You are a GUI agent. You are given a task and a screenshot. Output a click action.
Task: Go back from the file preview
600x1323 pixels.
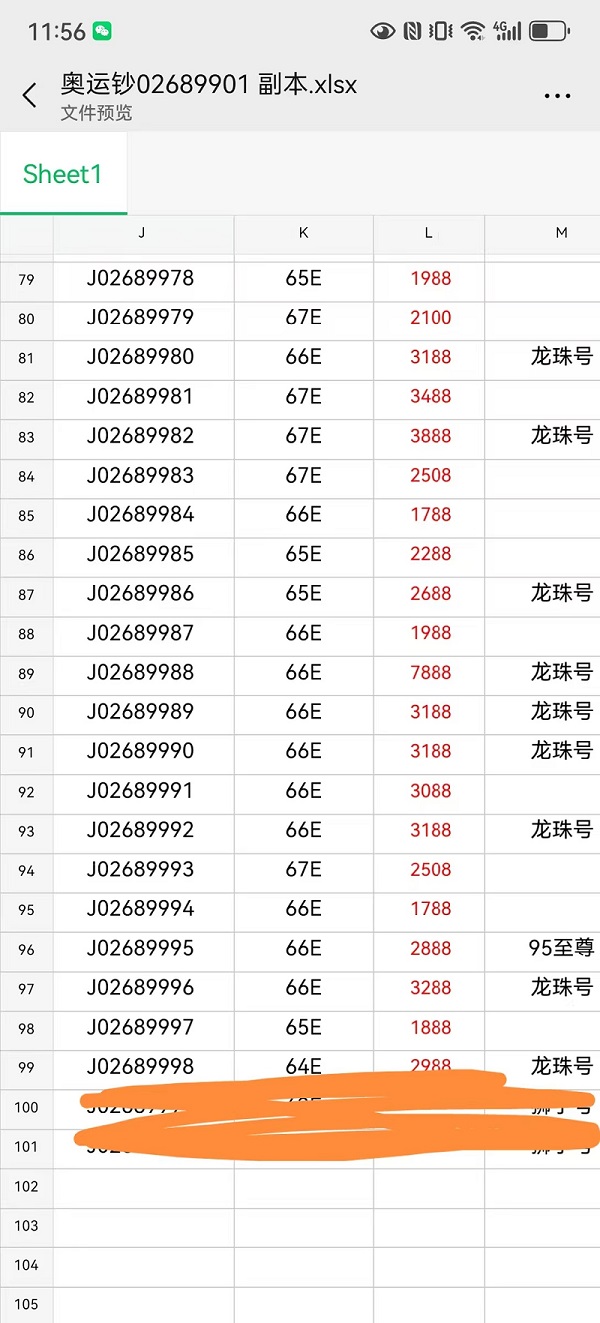tap(29, 95)
